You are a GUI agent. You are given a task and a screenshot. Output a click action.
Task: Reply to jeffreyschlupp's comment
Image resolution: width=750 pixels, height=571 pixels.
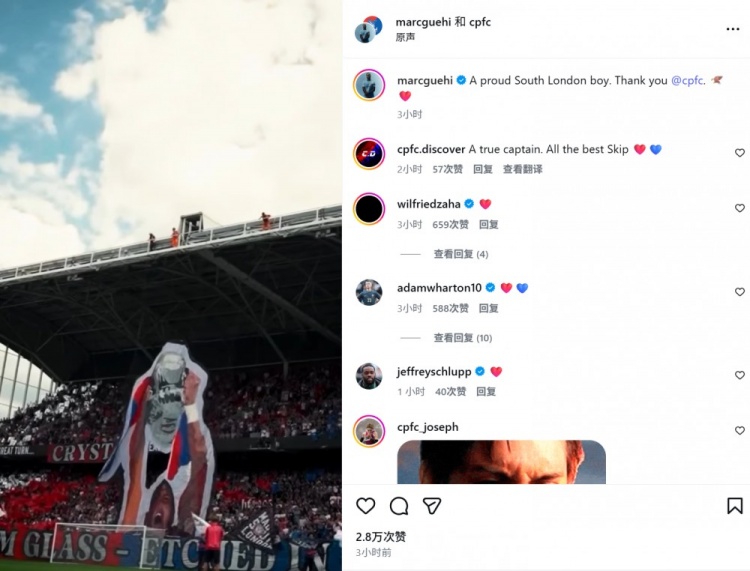pyautogui.click(x=486, y=392)
